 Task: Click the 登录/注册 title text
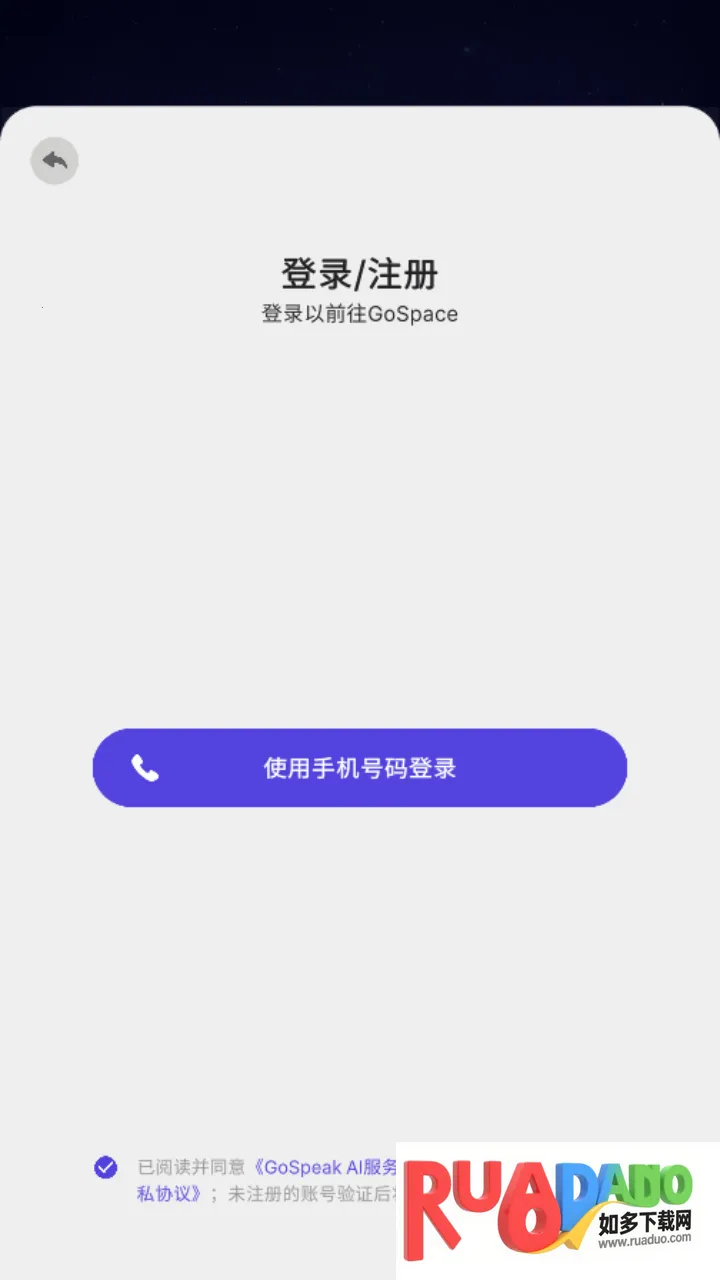tap(360, 272)
